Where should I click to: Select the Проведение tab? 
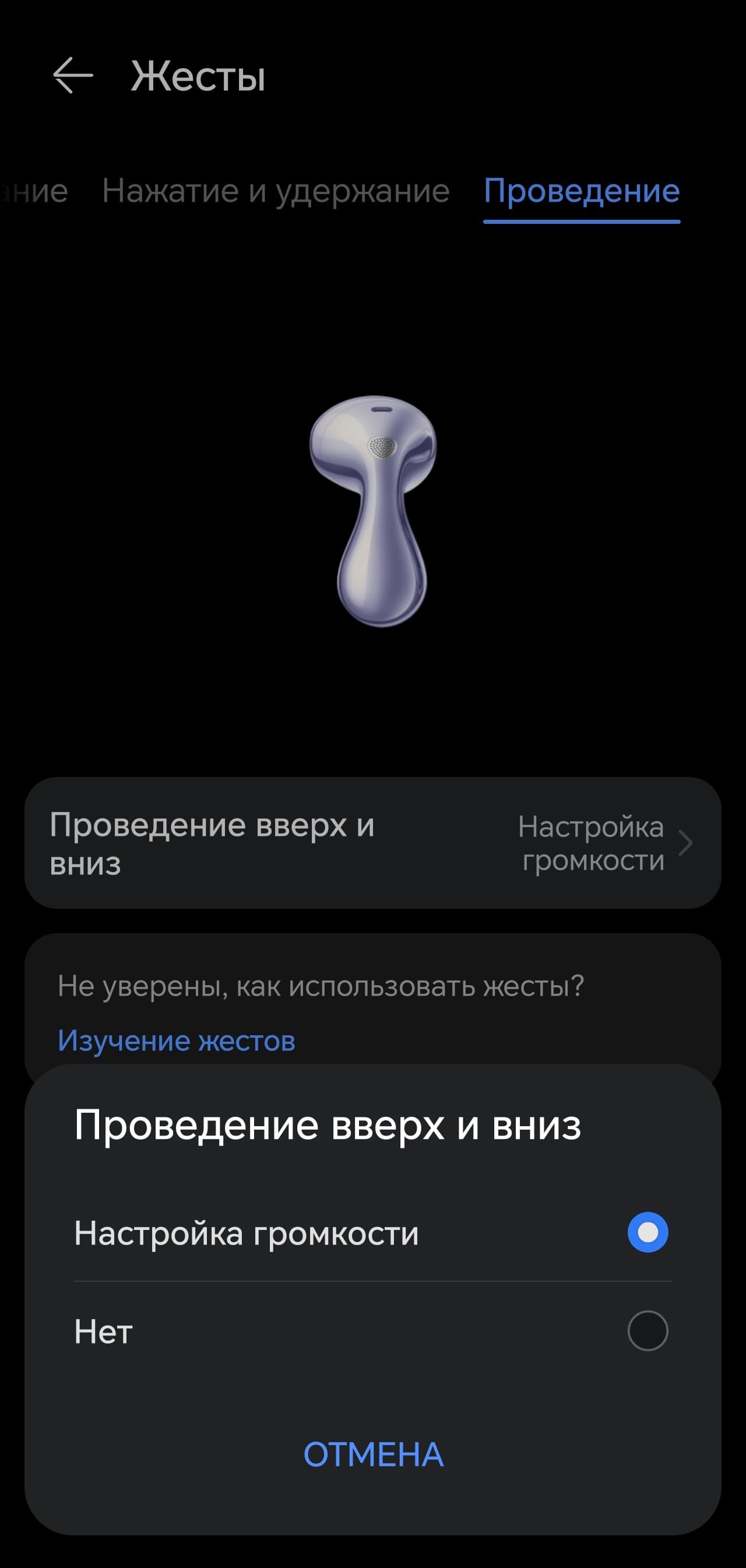click(581, 191)
